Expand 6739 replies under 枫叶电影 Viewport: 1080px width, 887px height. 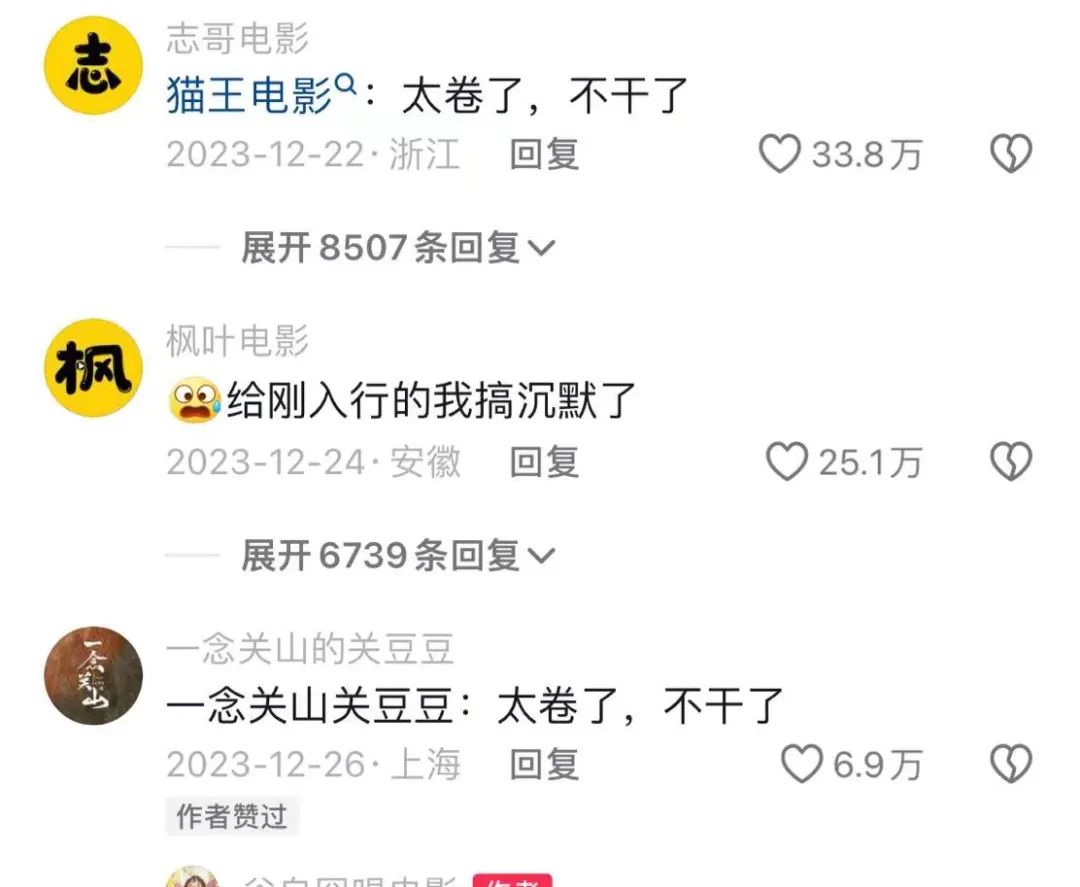397,554
